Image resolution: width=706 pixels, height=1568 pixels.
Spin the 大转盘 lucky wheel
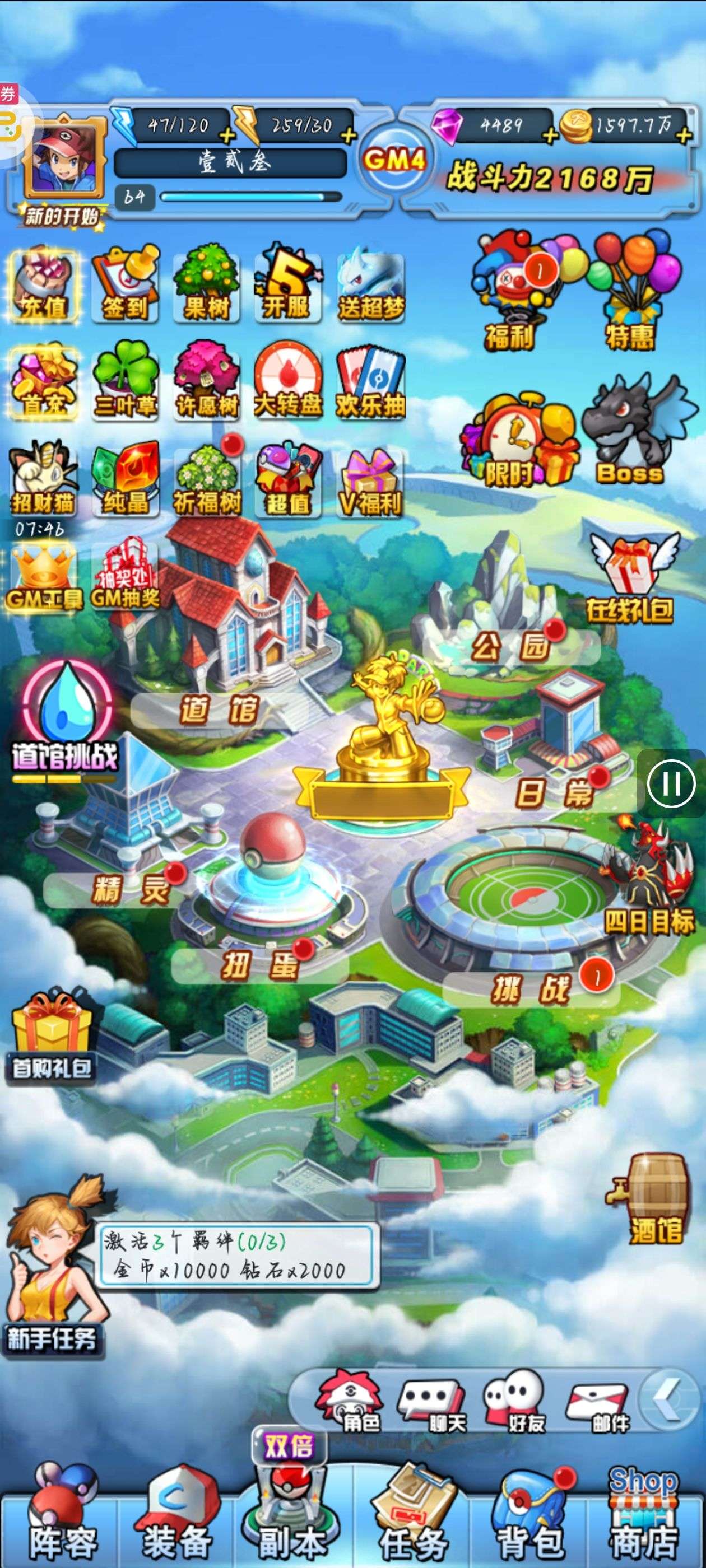click(287, 382)
